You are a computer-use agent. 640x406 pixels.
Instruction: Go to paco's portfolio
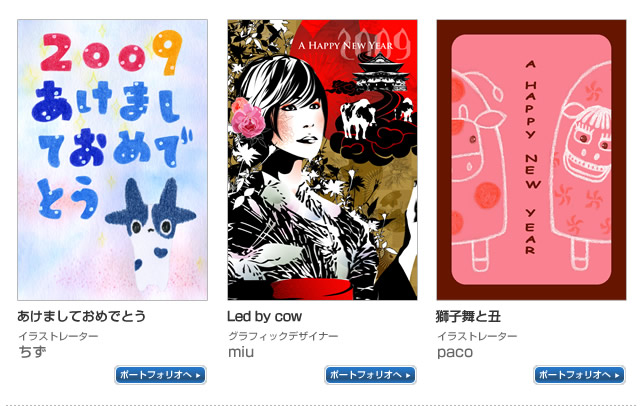579,375
